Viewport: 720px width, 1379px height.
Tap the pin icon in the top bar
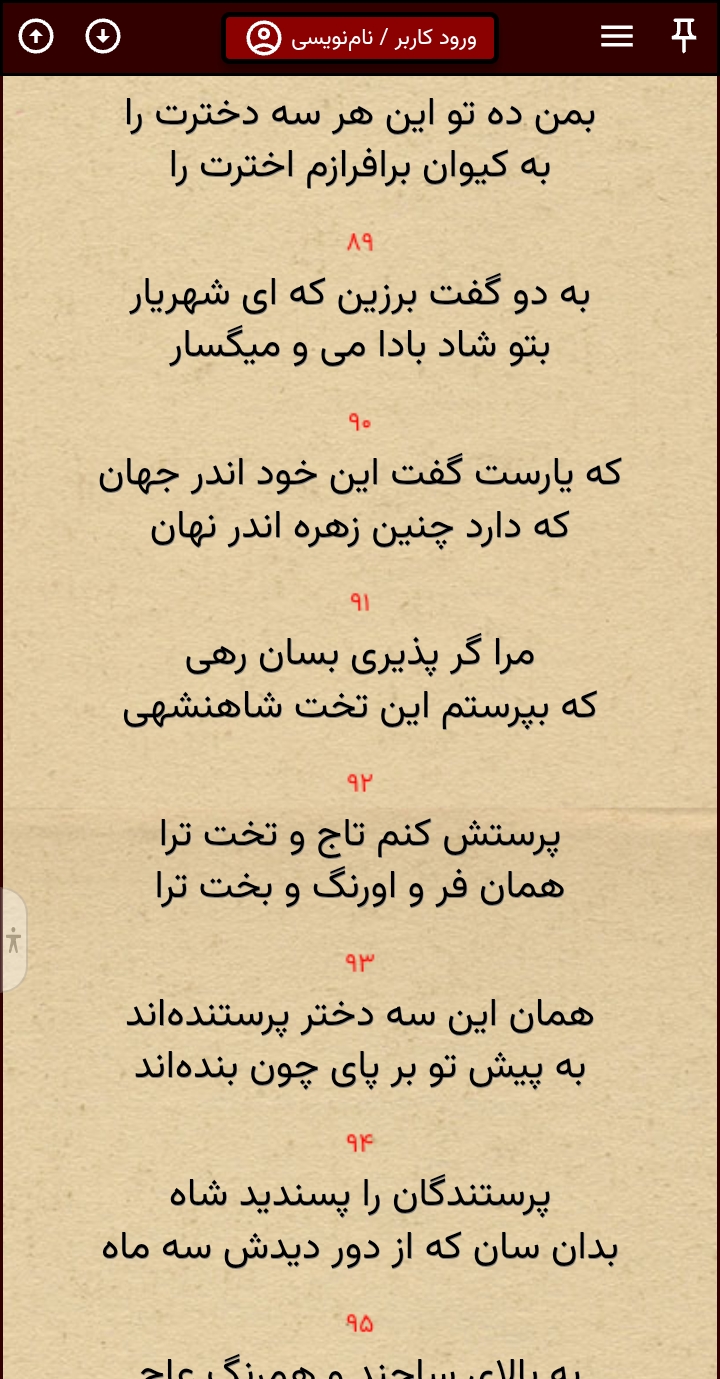[x=684, y=36]
